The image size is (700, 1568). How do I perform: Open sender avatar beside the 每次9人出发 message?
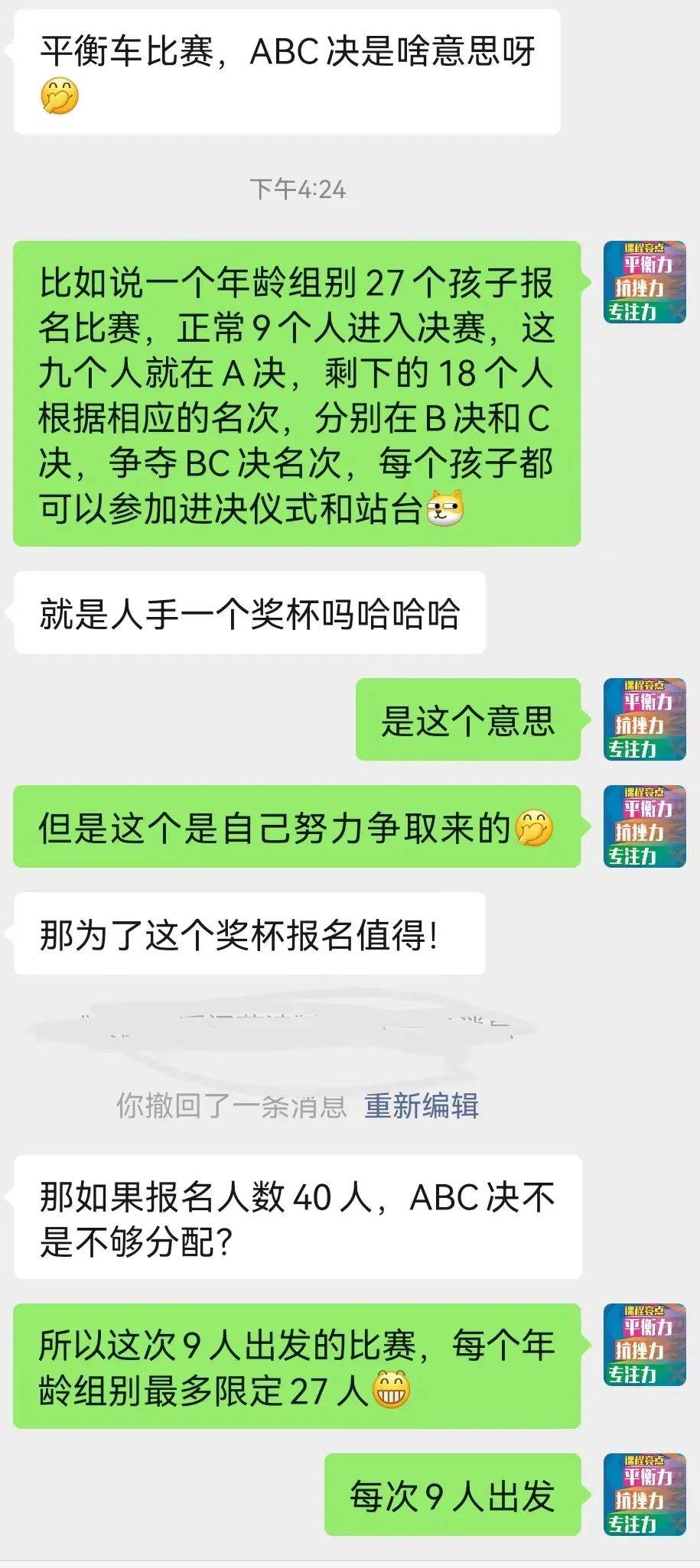[x=644, y=1494]
